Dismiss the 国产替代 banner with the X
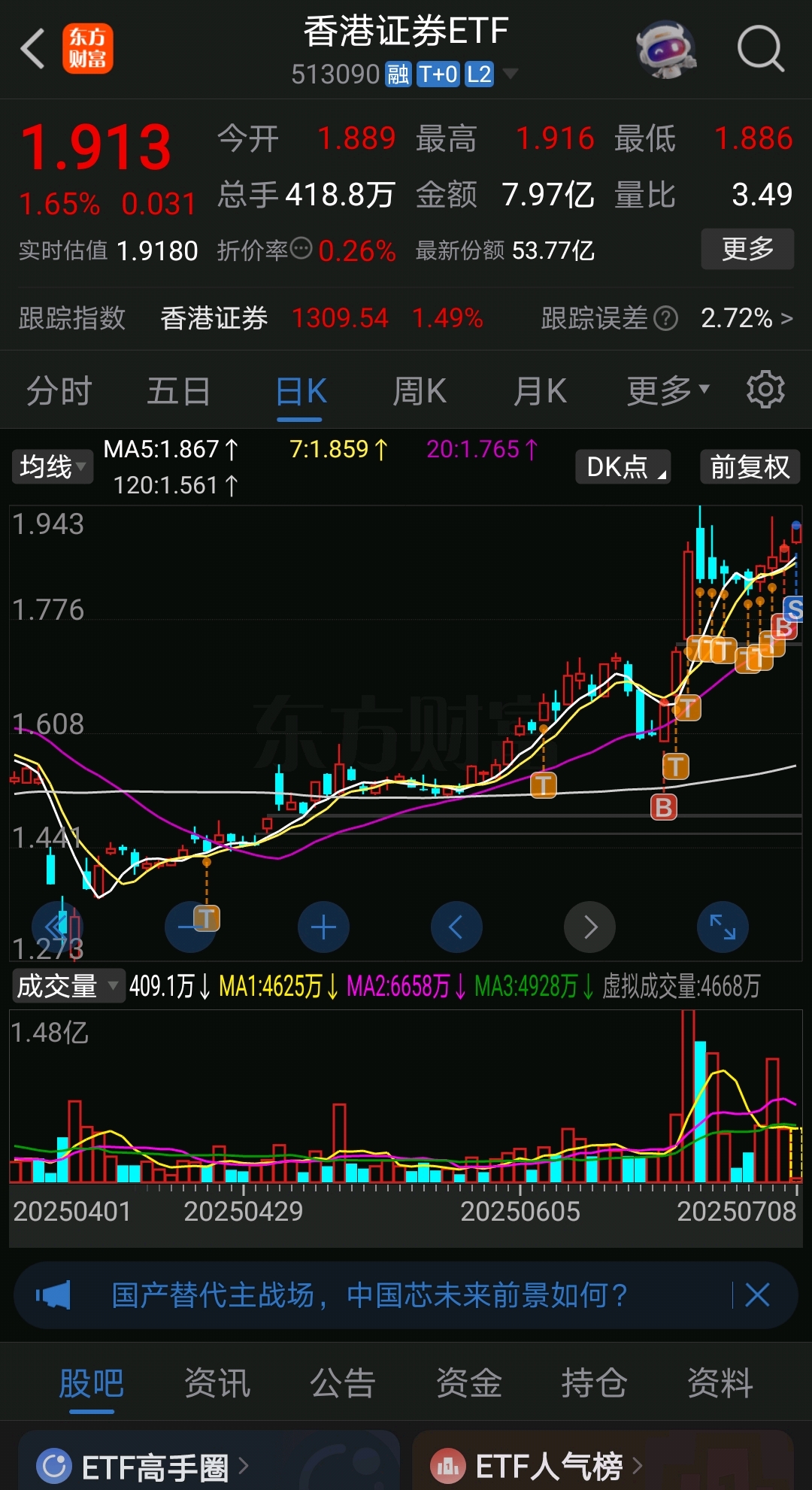 pyautogui.click(x=757, y=1294)
